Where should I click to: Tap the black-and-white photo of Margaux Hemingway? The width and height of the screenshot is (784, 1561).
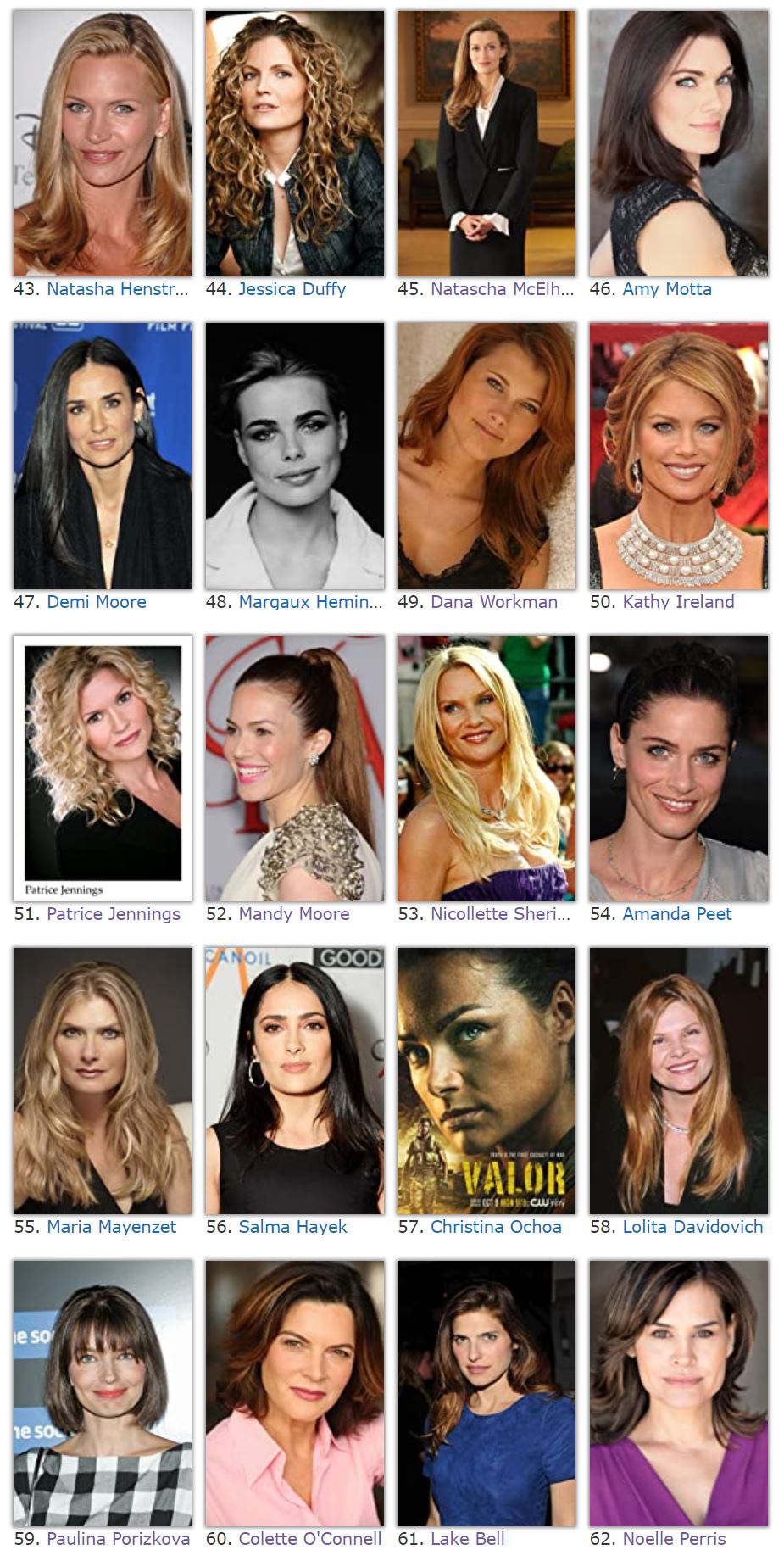coord(295,456)
